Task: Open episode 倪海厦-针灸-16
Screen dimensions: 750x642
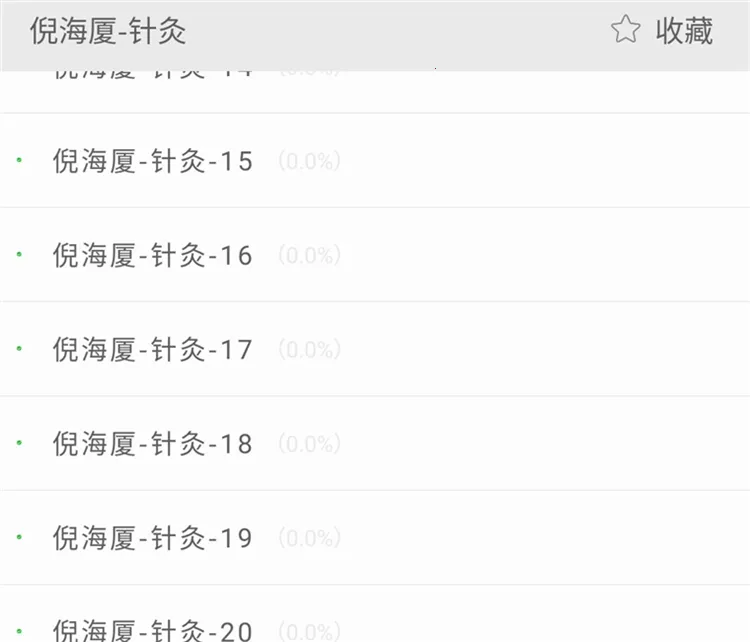Action: tap(153, 255)
